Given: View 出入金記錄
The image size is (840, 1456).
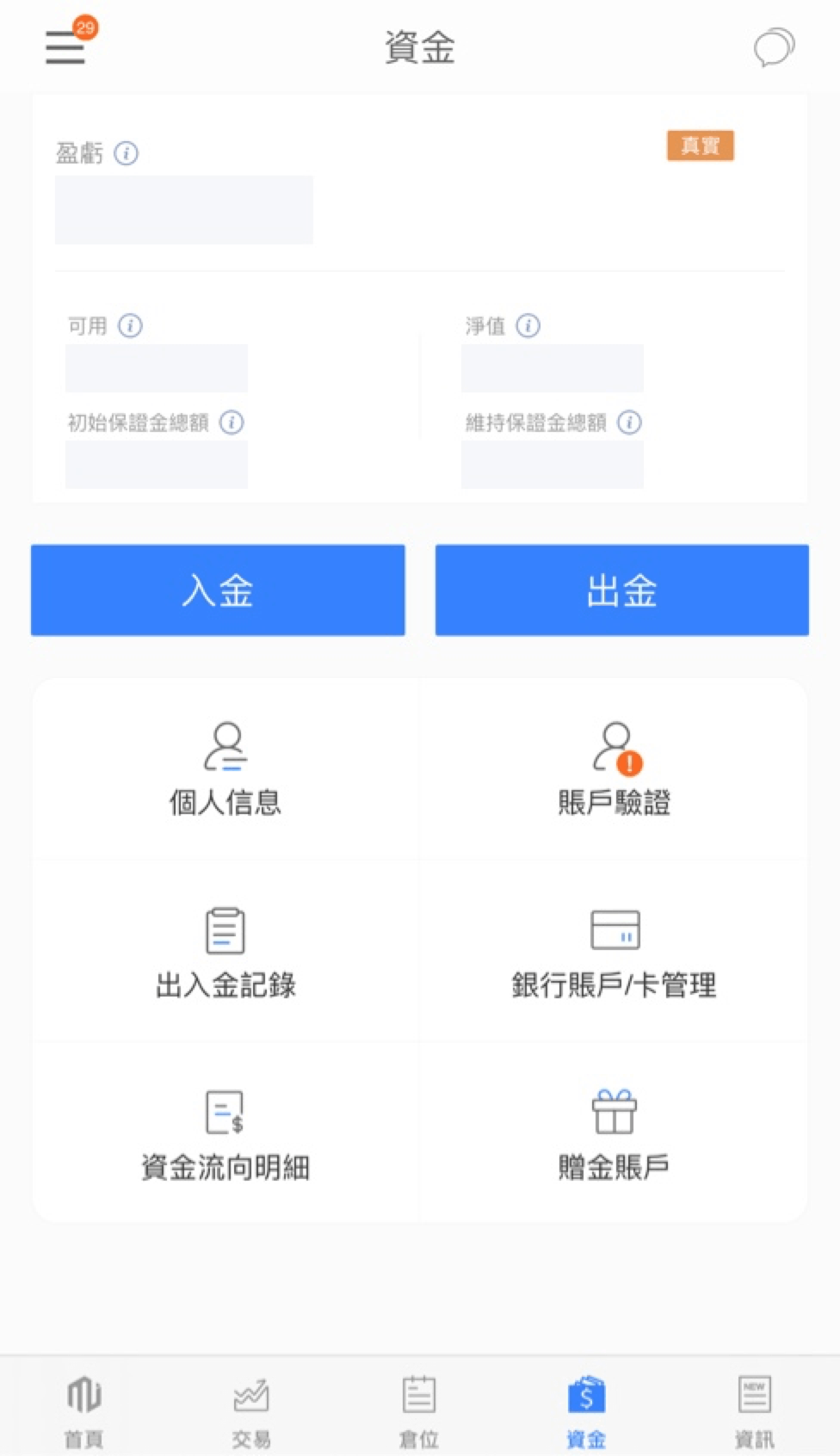Looking at the screenshot, I should coord(225,952).
